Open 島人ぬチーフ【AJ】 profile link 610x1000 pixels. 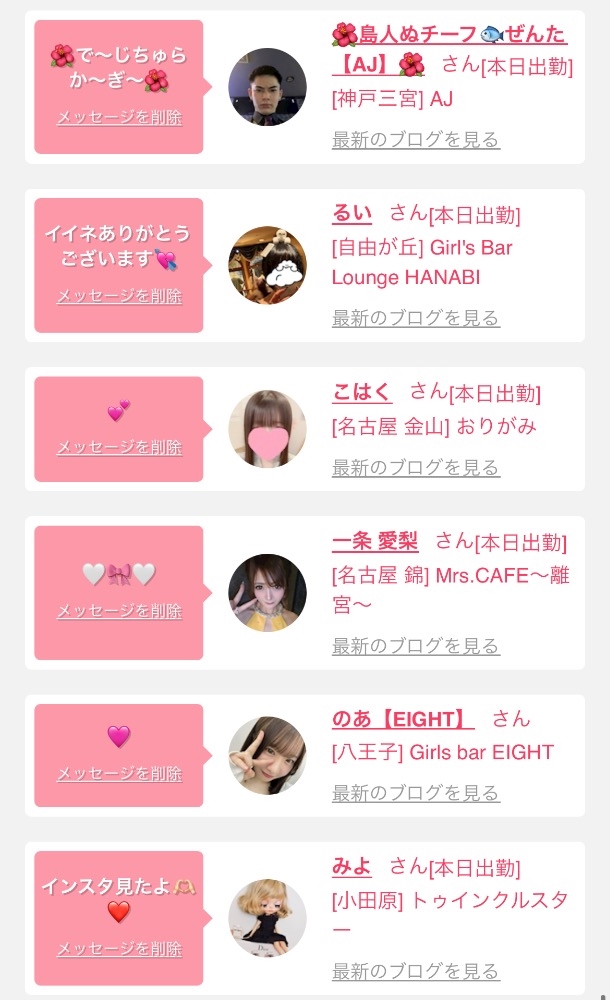(x=448, y=36)
